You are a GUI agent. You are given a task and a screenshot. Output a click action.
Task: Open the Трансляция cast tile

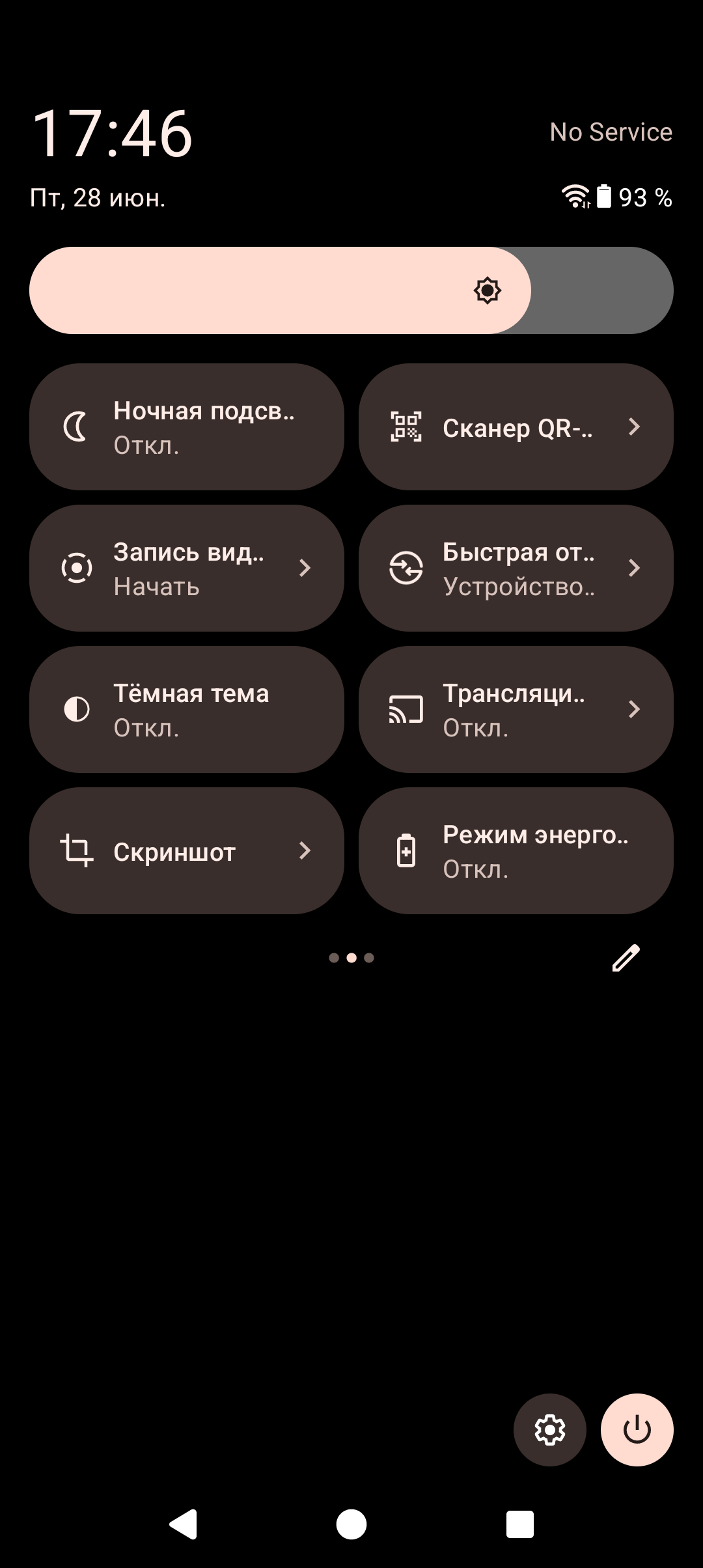[516, 709]
